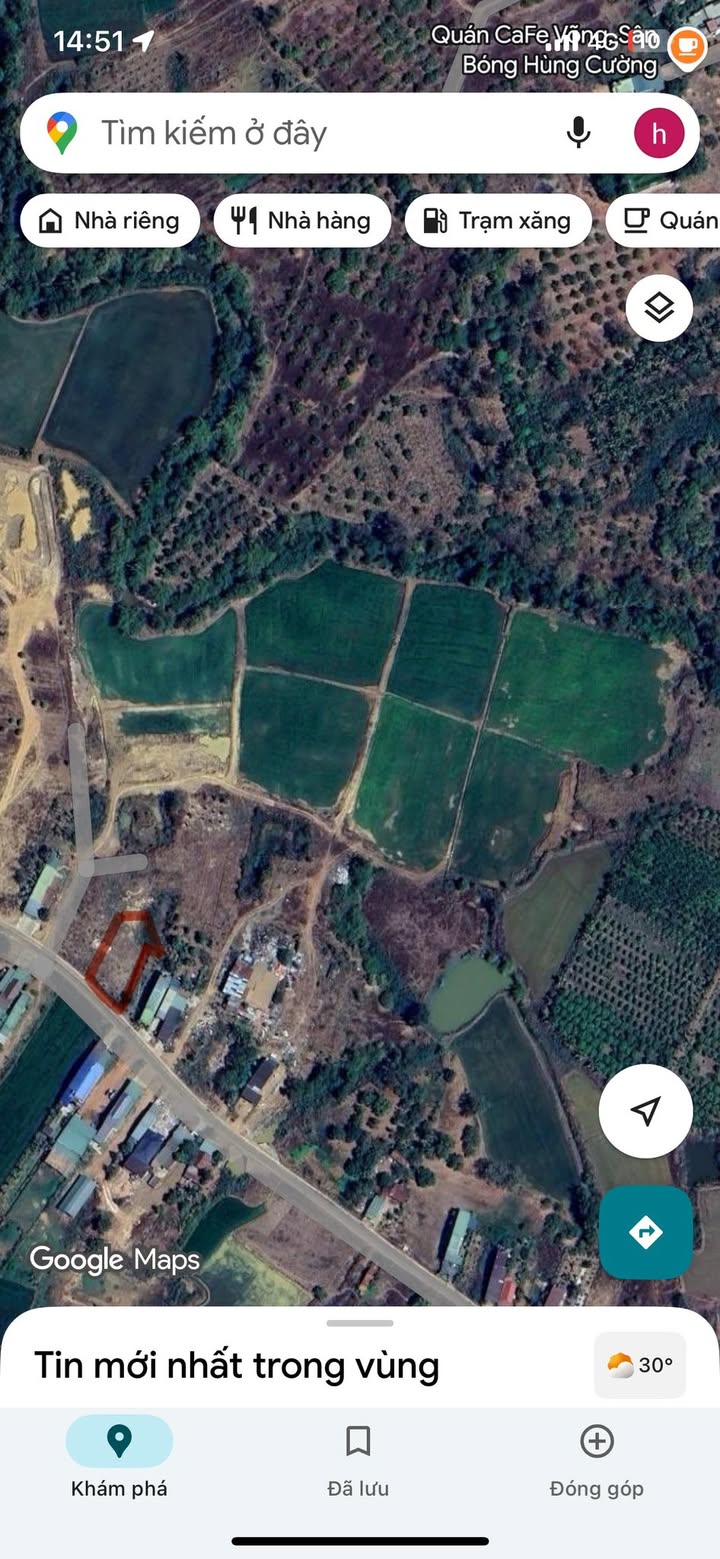Viewport: 720px width, 1559px height.
Task: Center map on my current location
Action: [x=646, y=1111]
